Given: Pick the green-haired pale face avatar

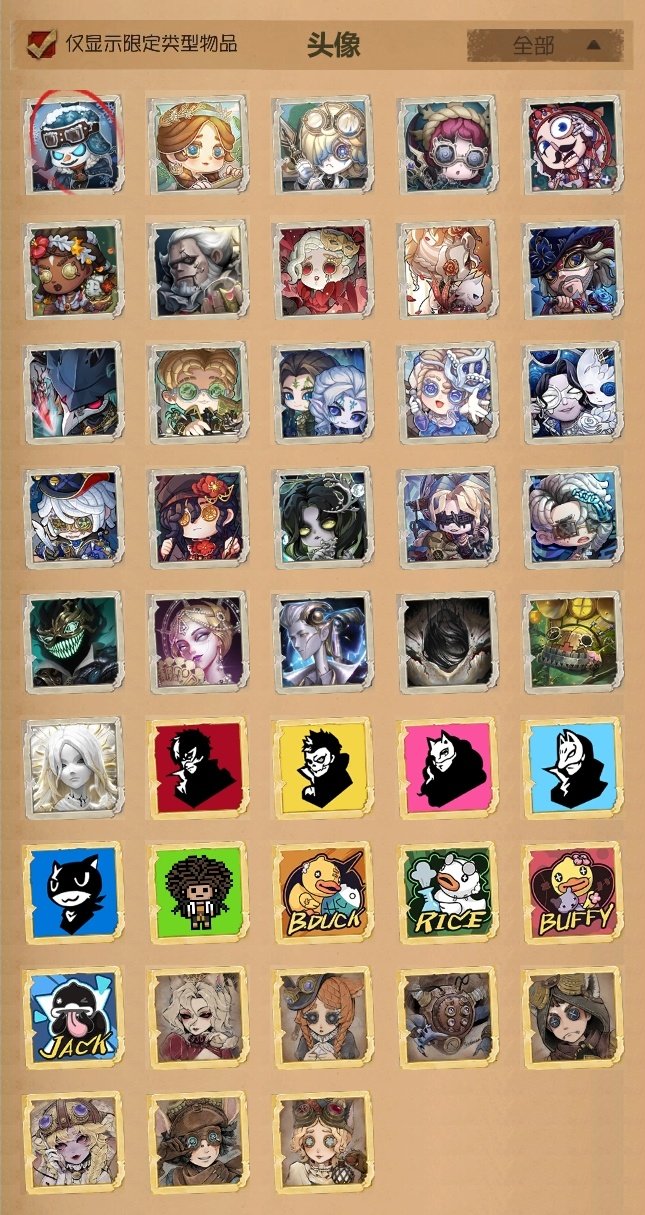Looking at the screenshot, I should point(322,517).
